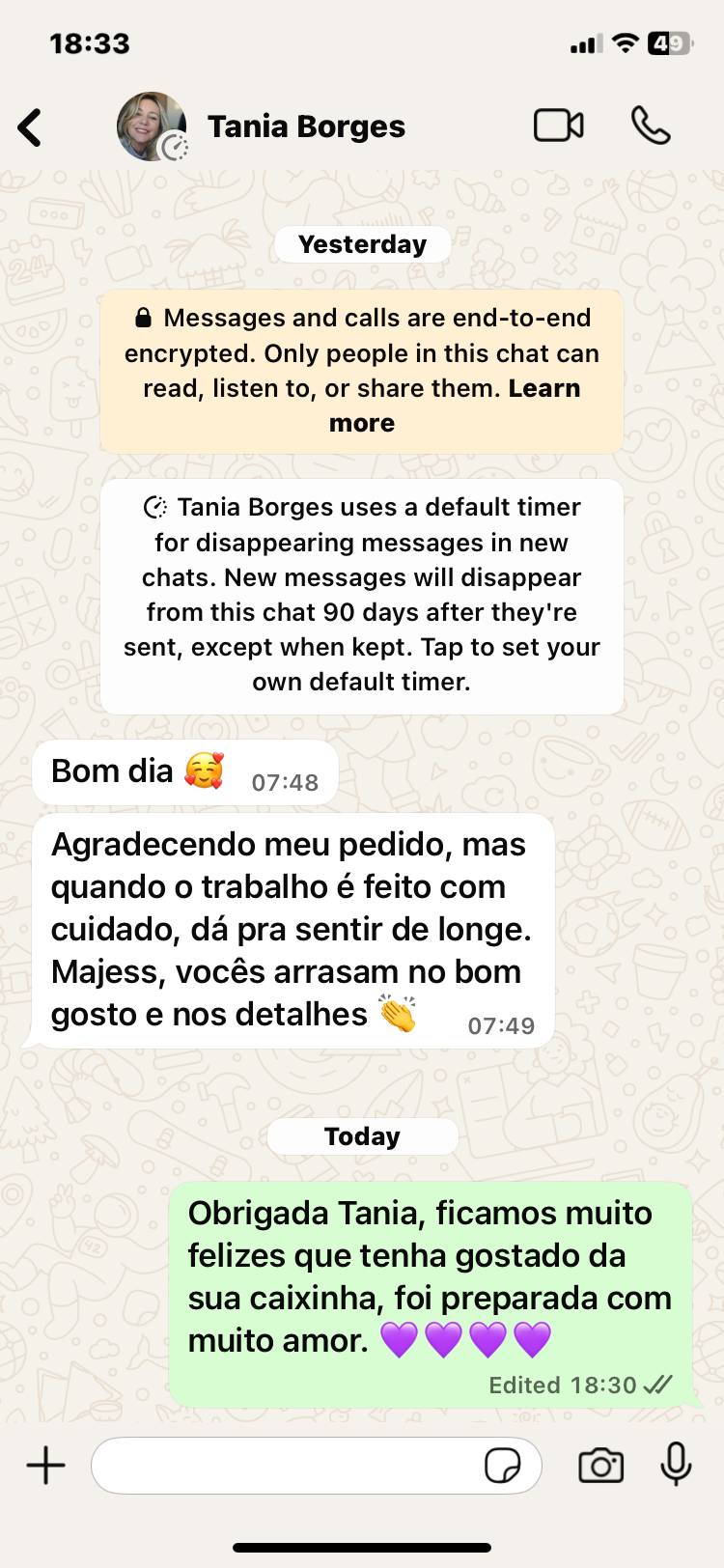Viewport: 724px width, 1568px height.
Task: Start a video call with Tania Borges
Action: point(558,126)
